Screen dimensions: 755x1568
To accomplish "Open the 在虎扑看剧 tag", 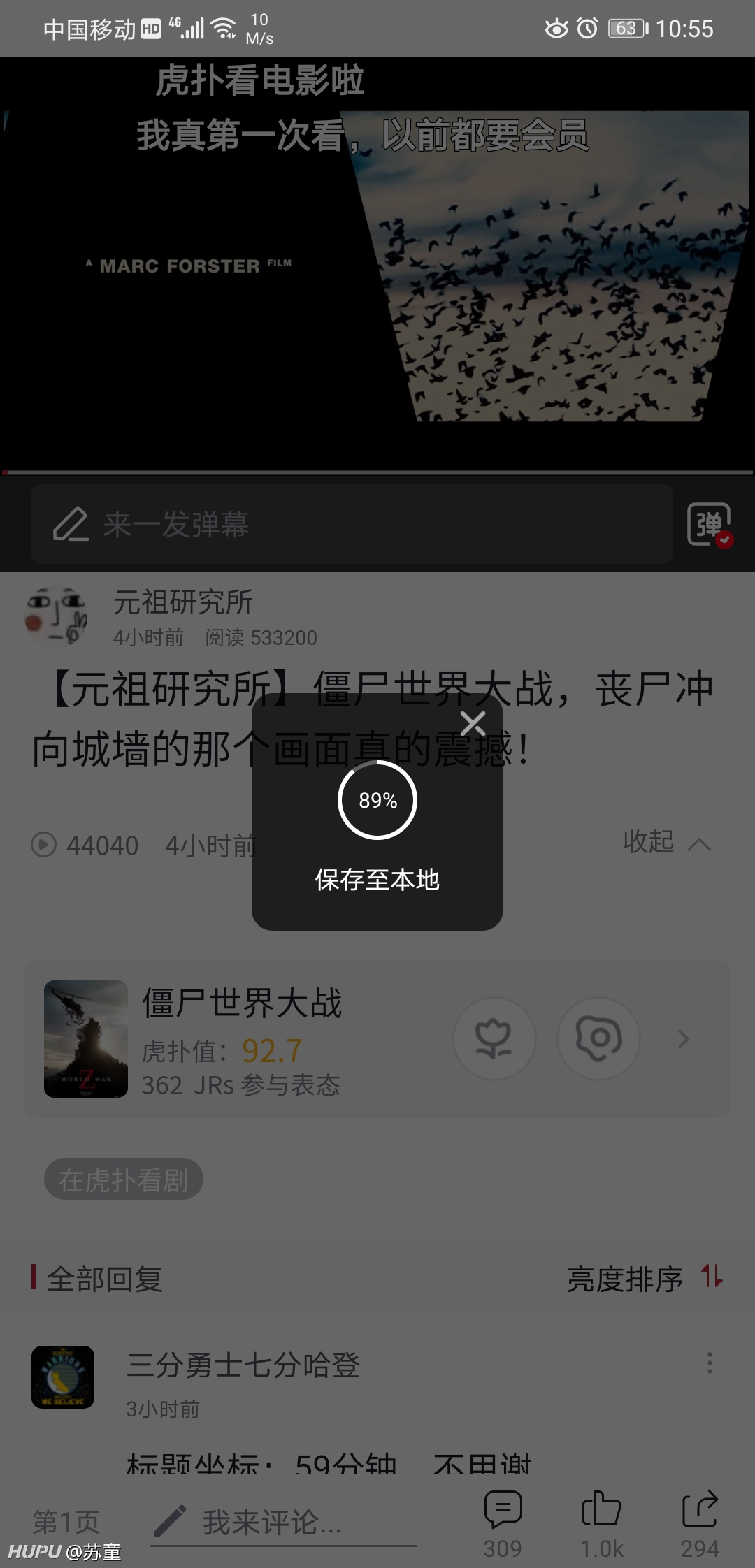I will pos(124,1179).
